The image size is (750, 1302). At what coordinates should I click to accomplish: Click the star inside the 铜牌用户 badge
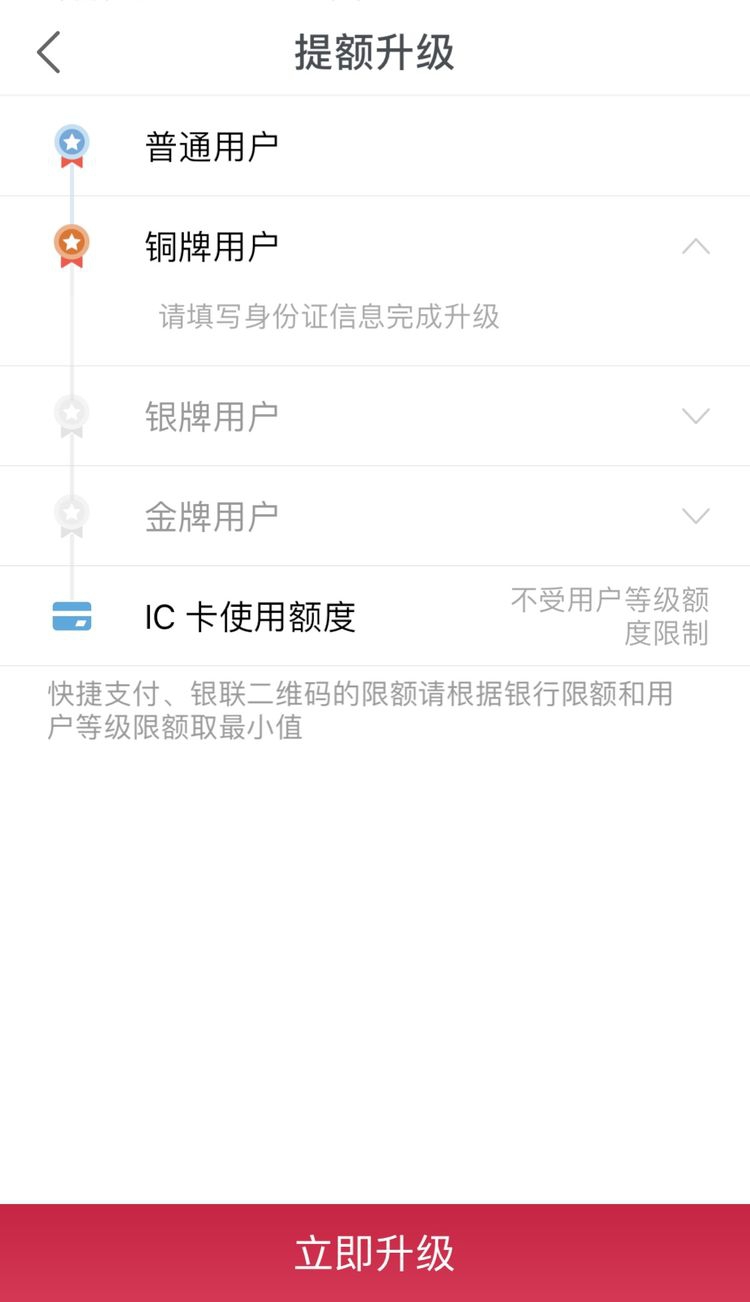70,239
